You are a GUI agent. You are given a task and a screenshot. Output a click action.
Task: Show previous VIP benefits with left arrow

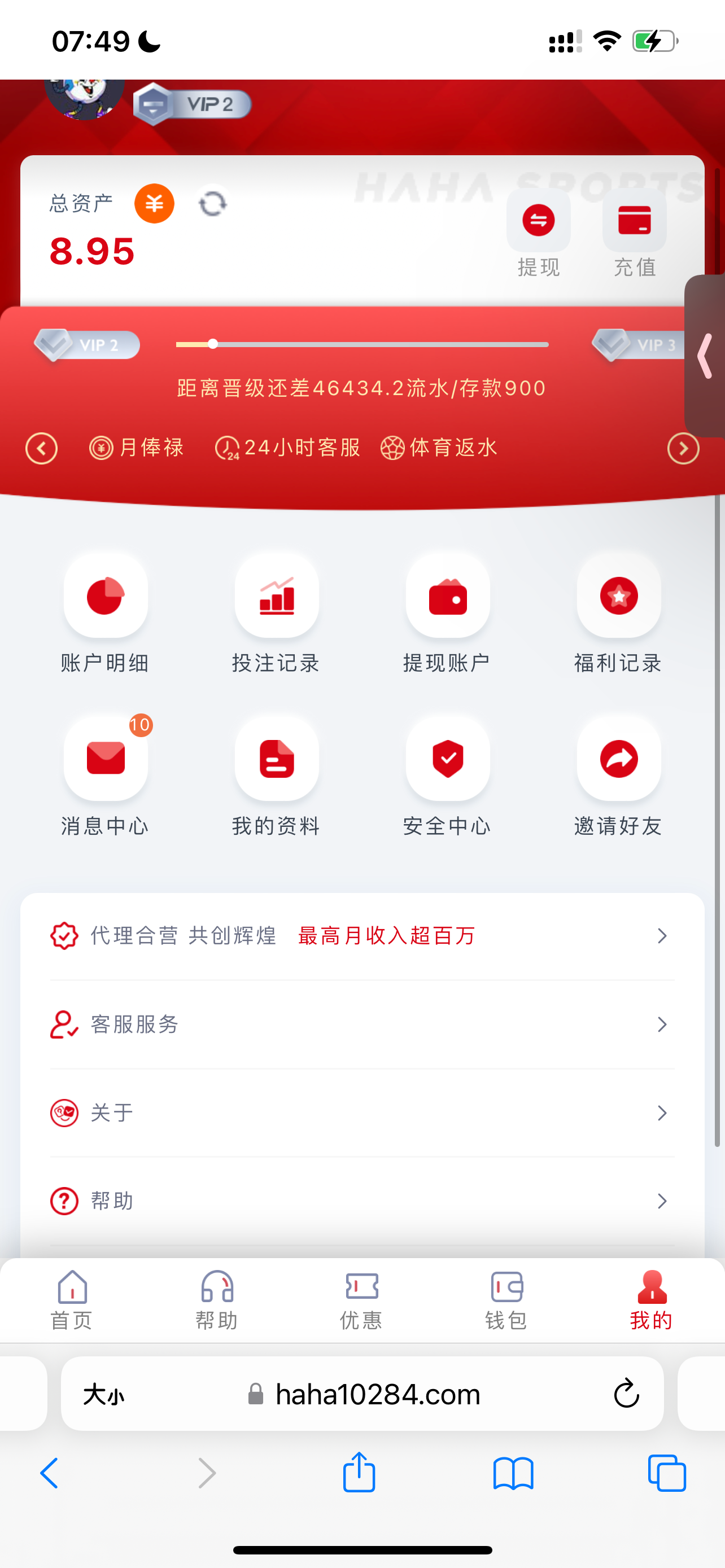[x=41, y=449]
